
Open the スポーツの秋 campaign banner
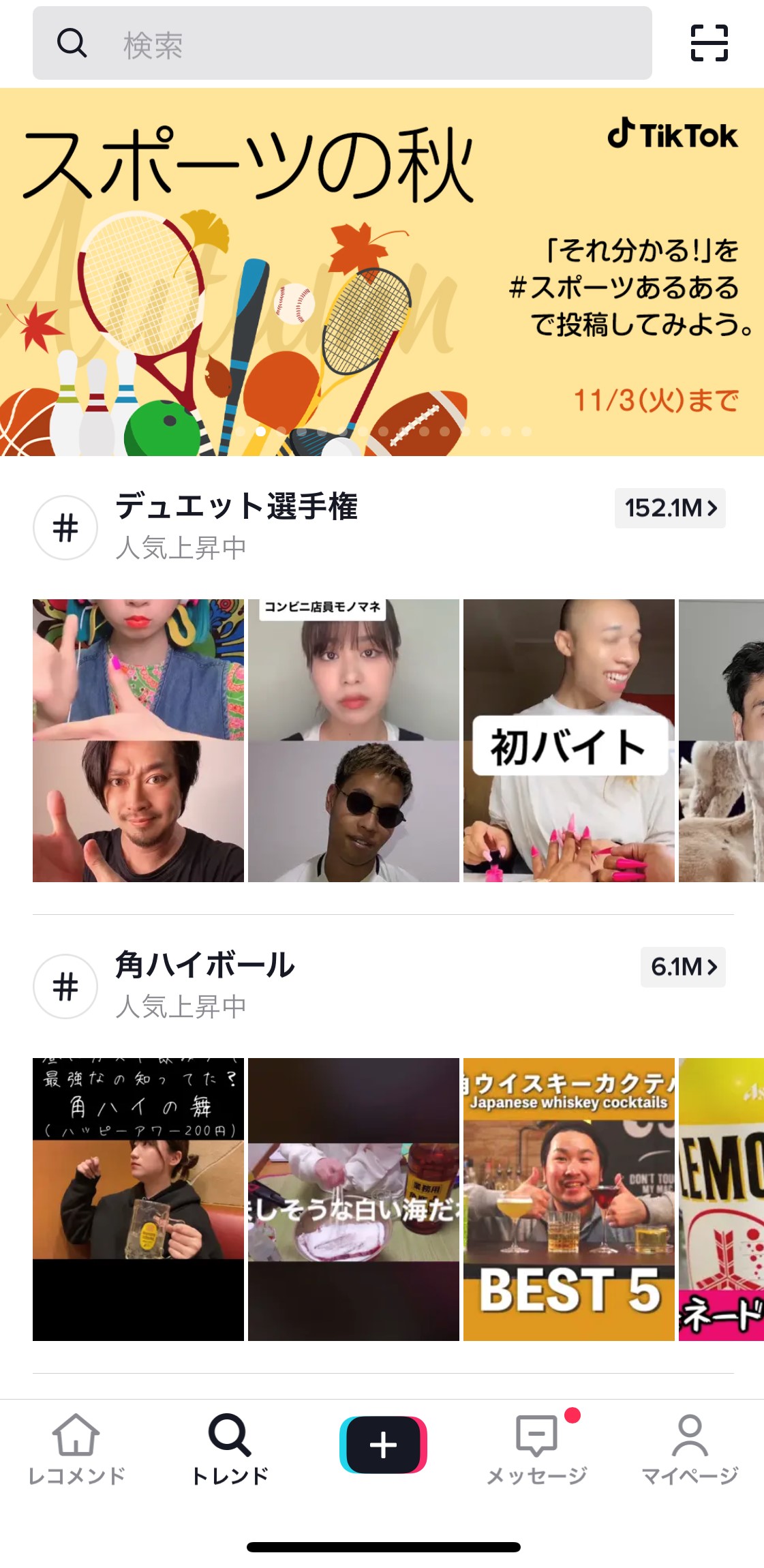point(382,273)
